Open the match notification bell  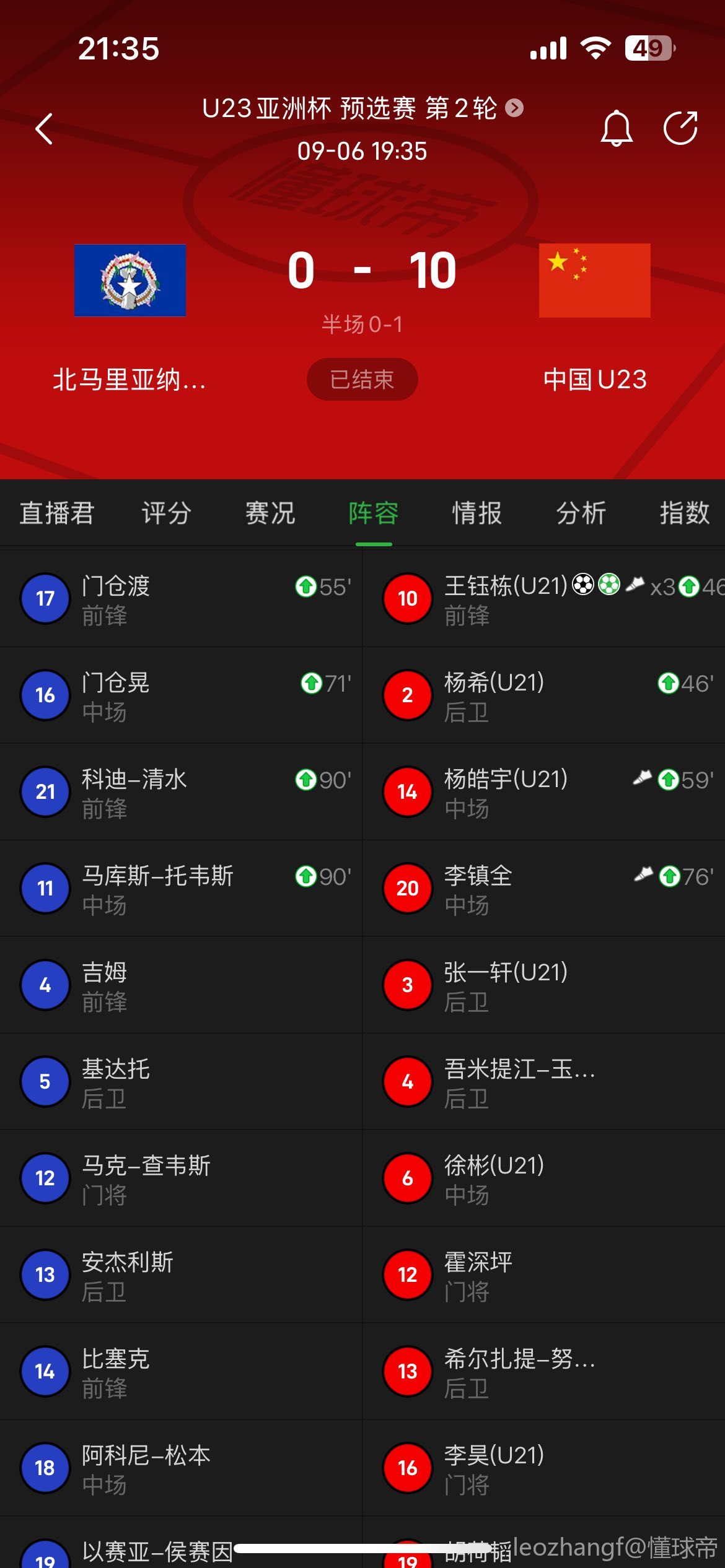(617, 128)
